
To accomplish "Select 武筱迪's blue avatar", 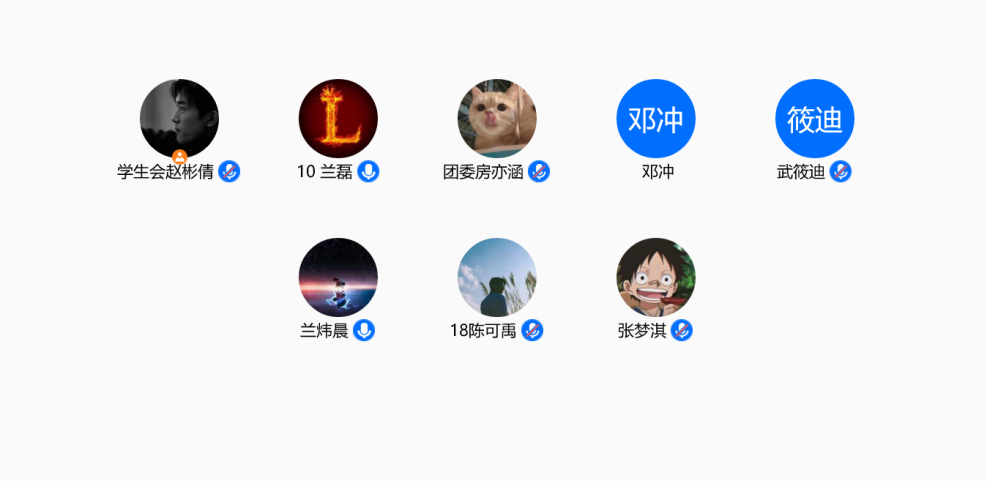I will click(x=815, y=118).
